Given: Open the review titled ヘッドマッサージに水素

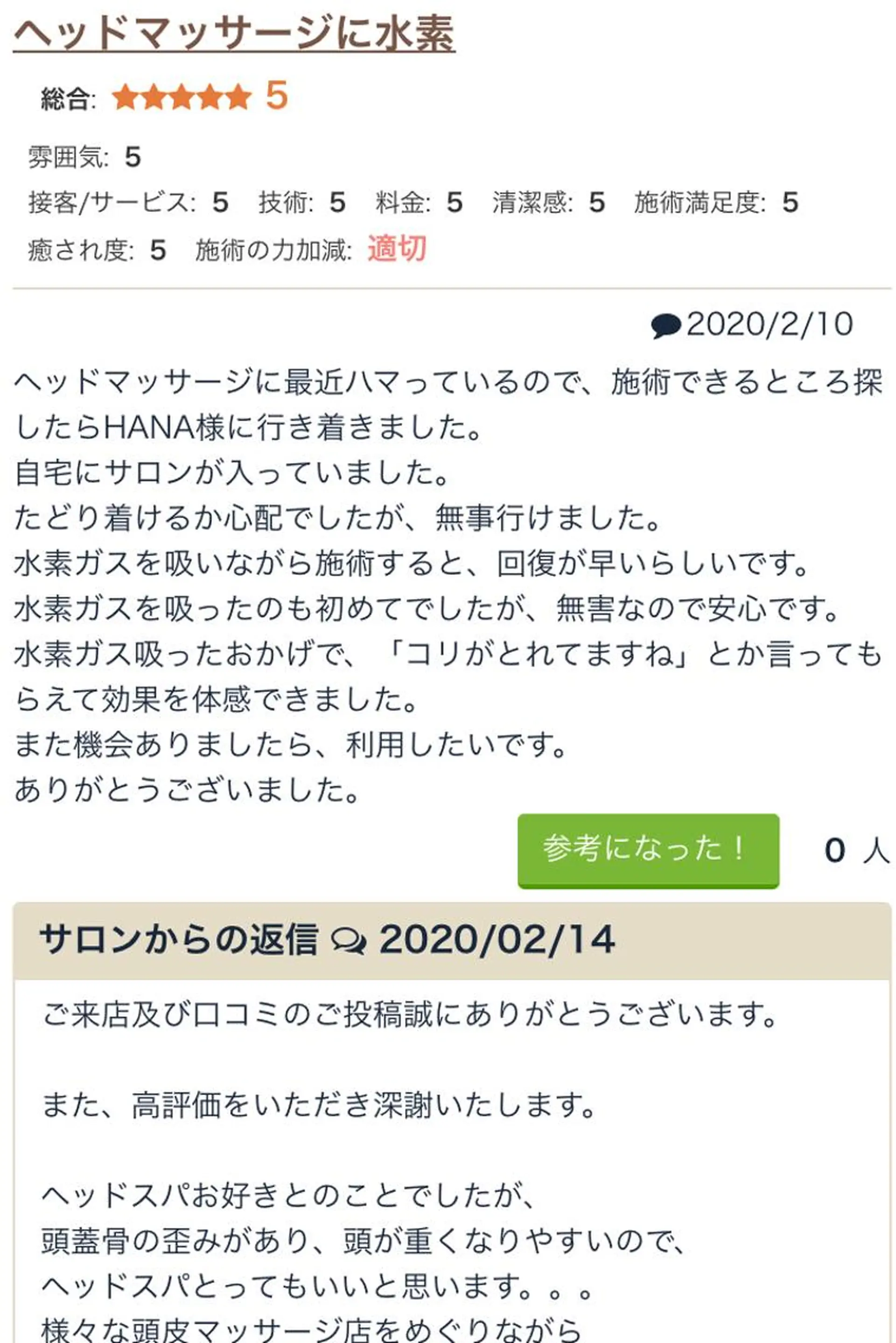Looking at the screenshot, I should pos(234,33).
